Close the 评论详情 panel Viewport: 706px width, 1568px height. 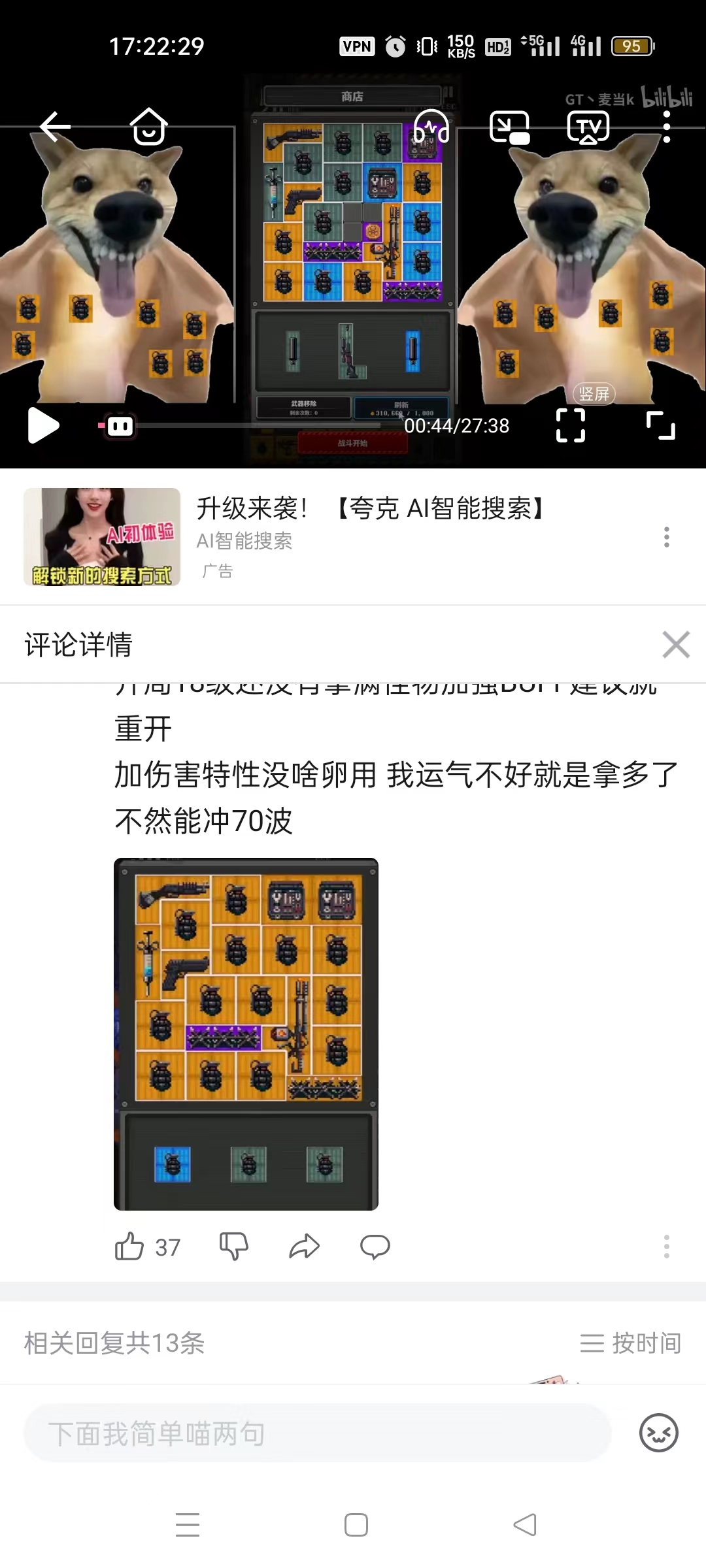(675, 645)
